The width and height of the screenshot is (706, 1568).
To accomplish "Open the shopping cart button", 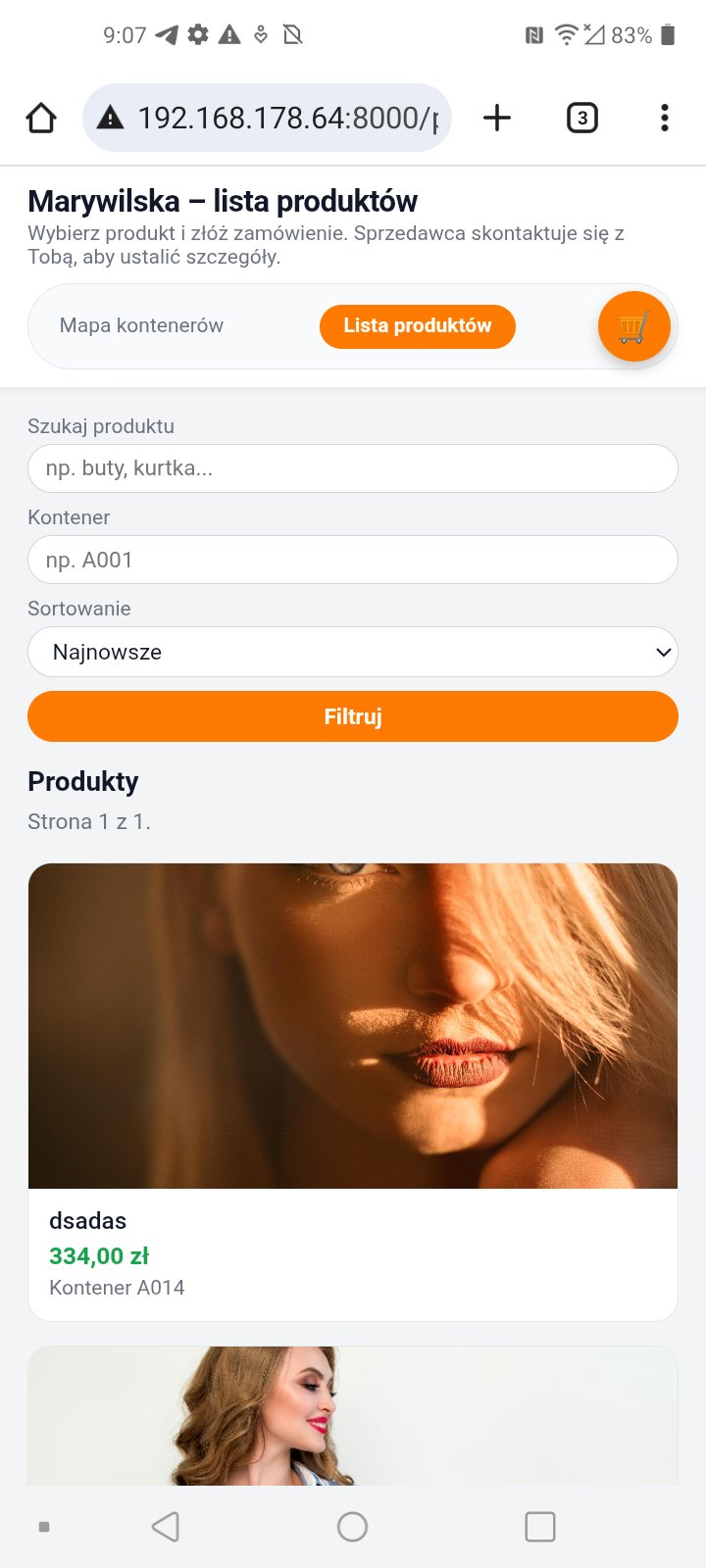I will [x=633, y=326].
